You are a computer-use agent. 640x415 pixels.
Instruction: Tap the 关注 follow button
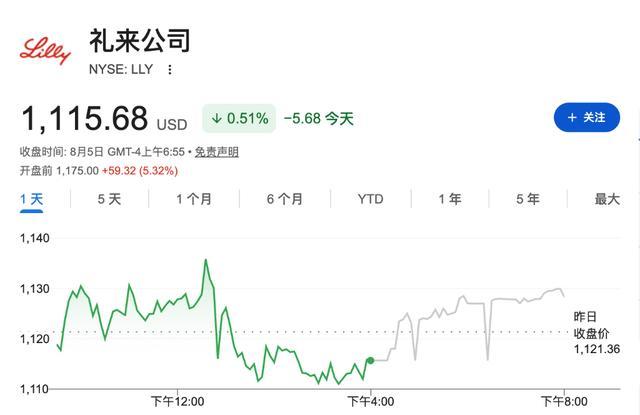pos(587,118)
